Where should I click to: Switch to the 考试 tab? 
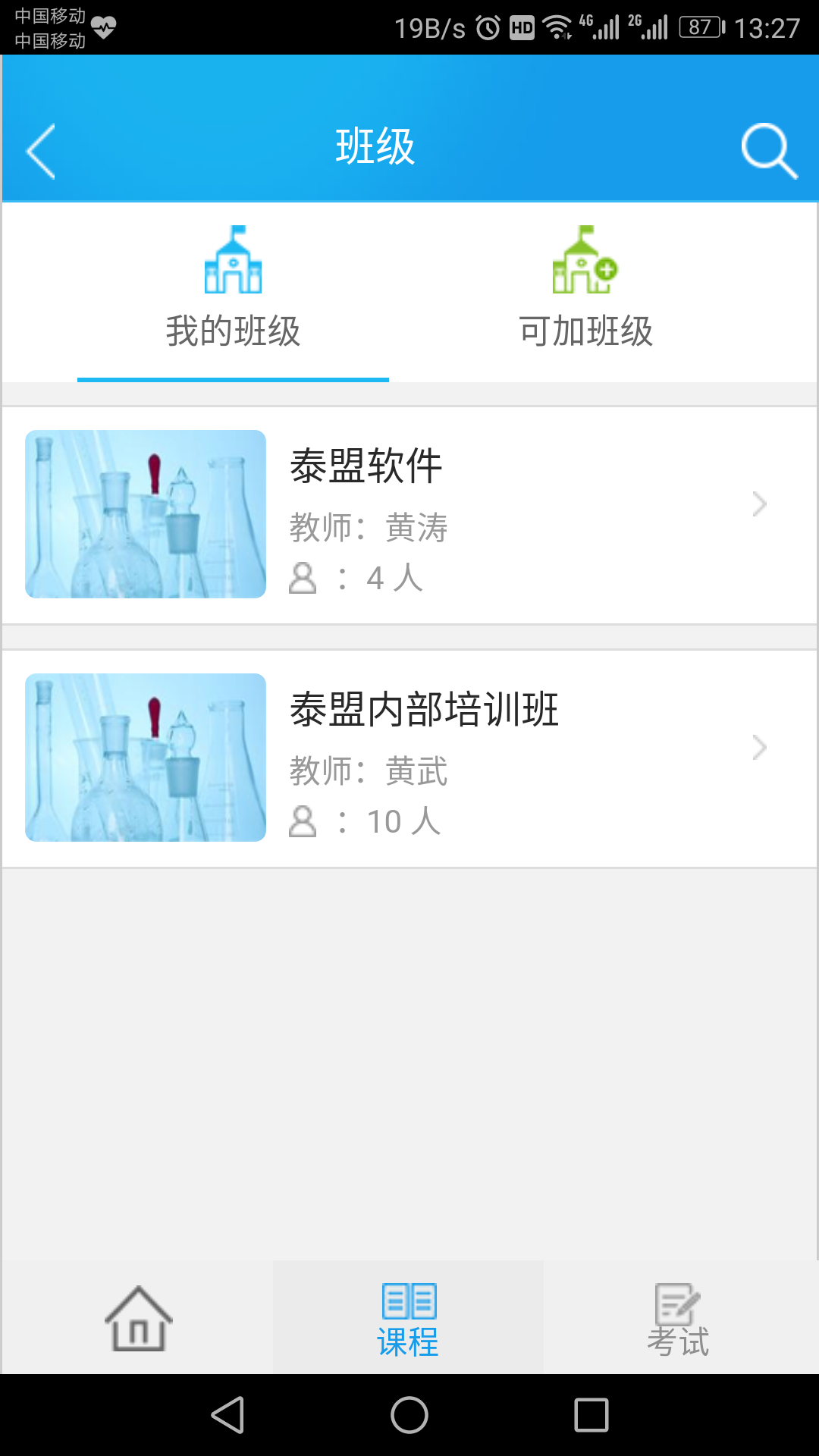[x=679, y=1318]
